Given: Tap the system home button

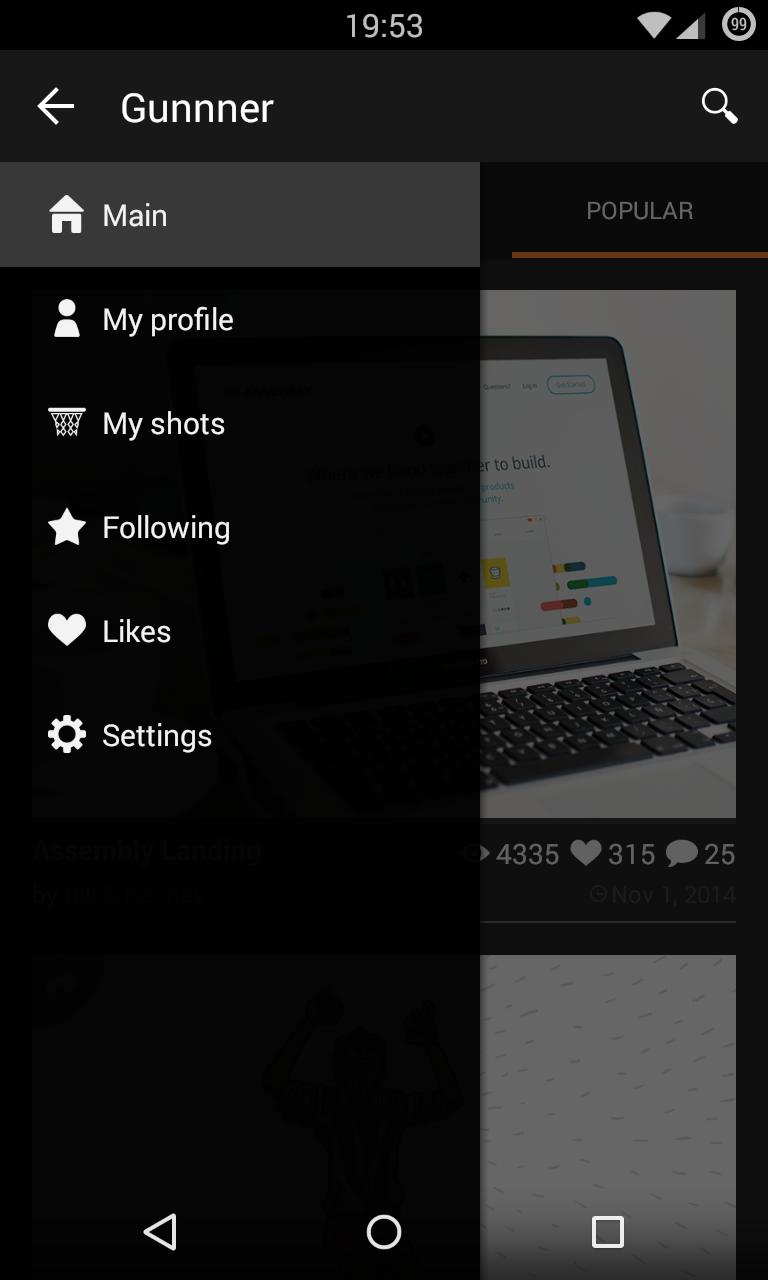Looking at the screenshot, I should pos(384,1232).
